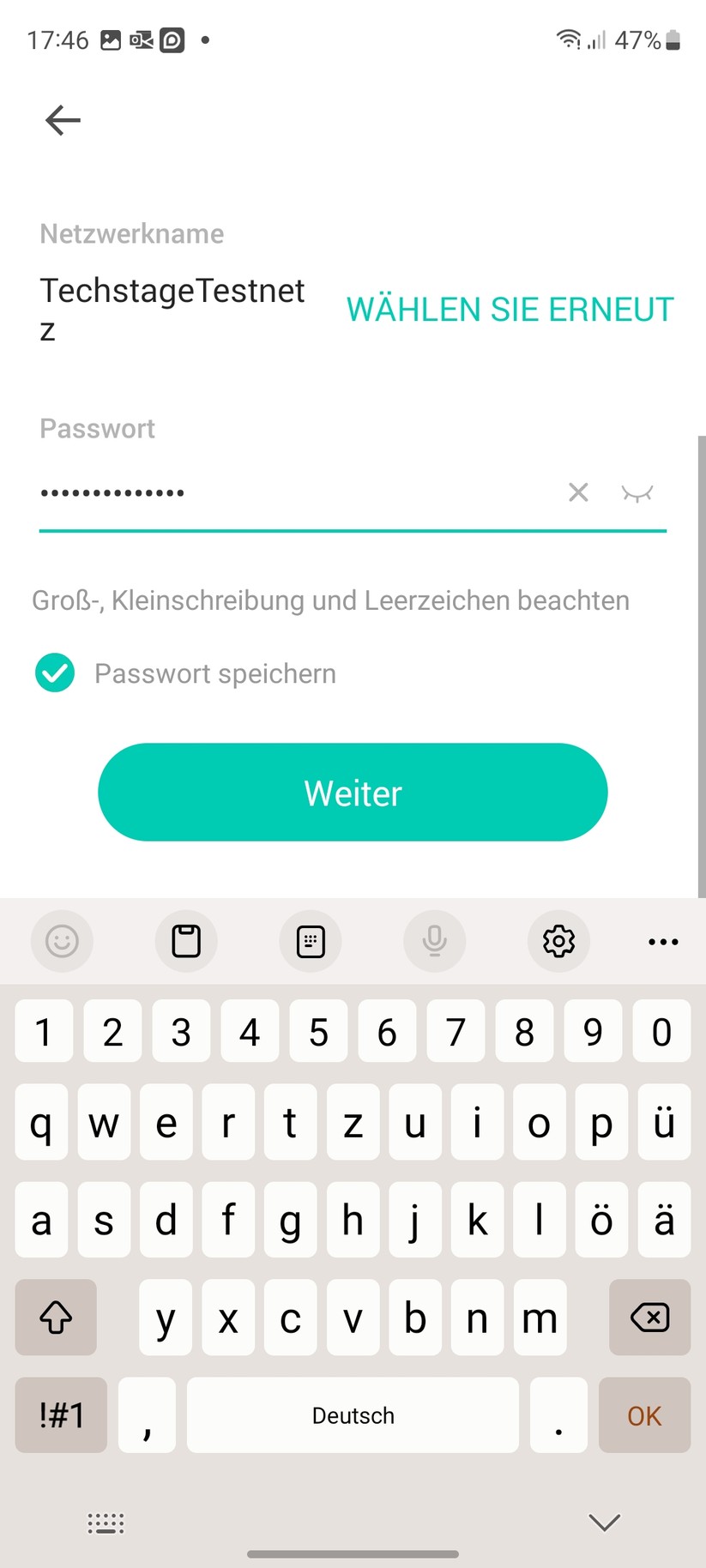Viewport: 706px width, 1568px height.
Task: Focus the Passwort input field
Action: pos(292,493)
